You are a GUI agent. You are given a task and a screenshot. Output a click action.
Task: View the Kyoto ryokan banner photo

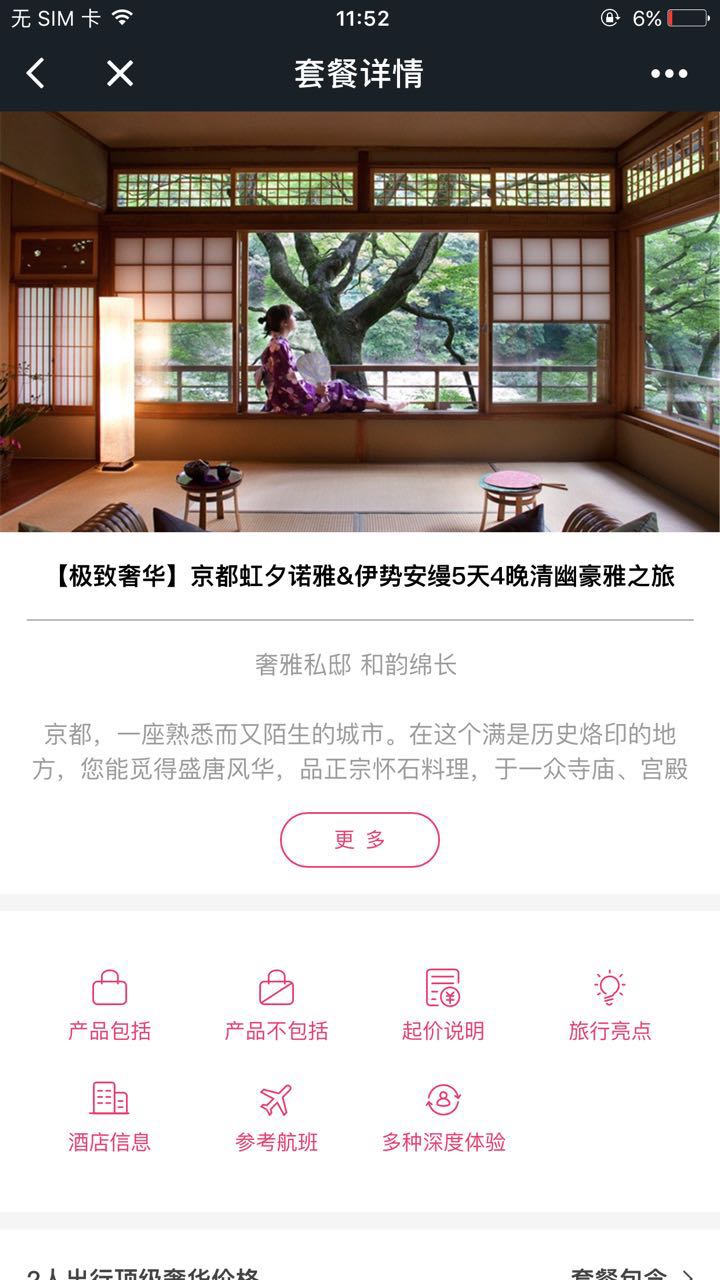click(x=360, y=321)
